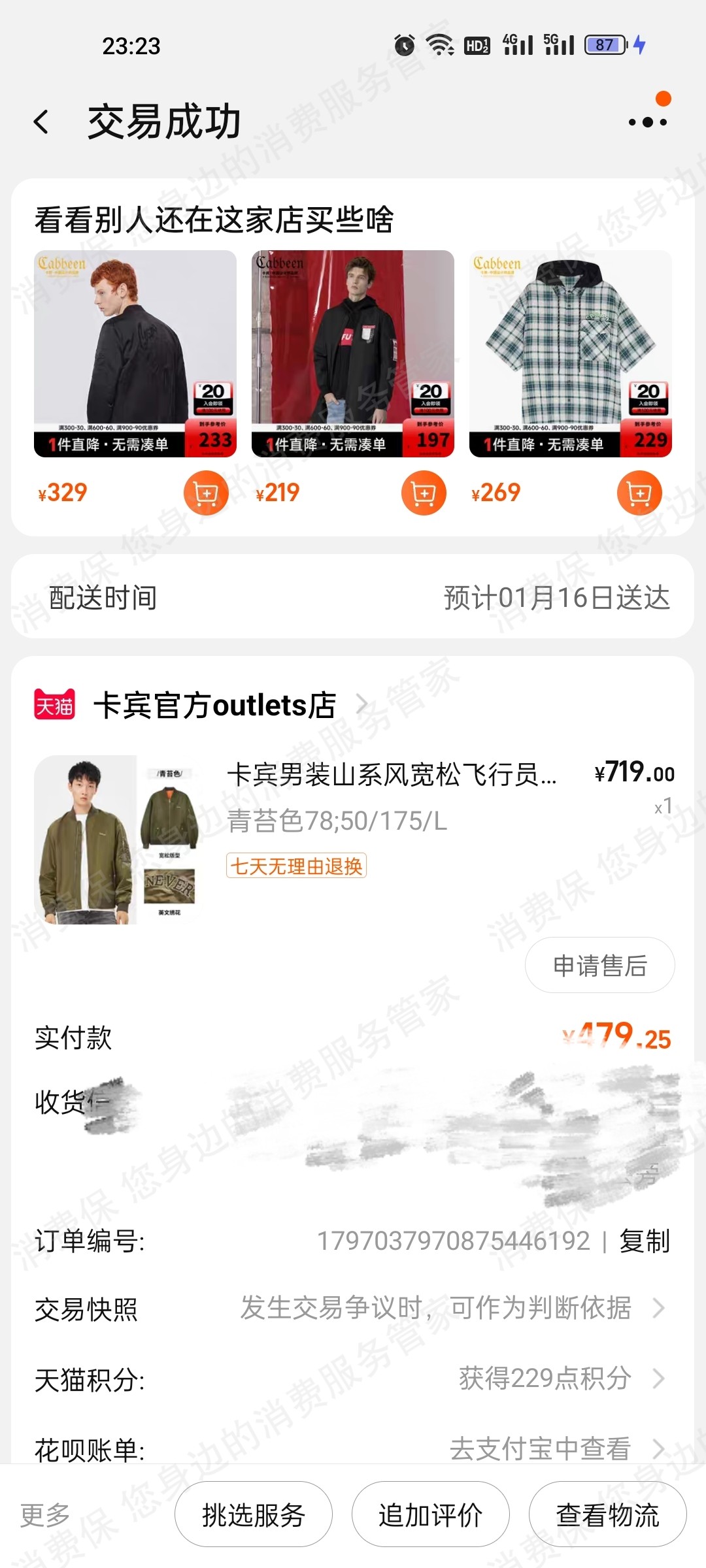Go back from the 交易成功 page
The width and height of the screenshot is (706, 1568).
pos(42,122)
